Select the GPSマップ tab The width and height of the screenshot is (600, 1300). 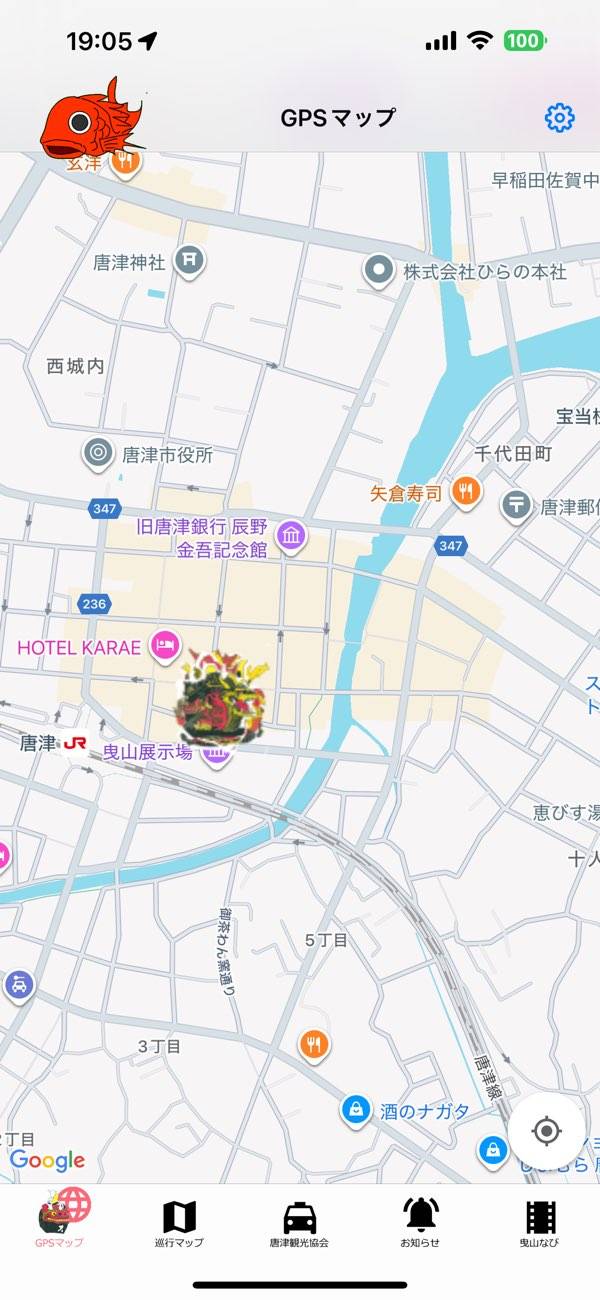coord(60,1221)
